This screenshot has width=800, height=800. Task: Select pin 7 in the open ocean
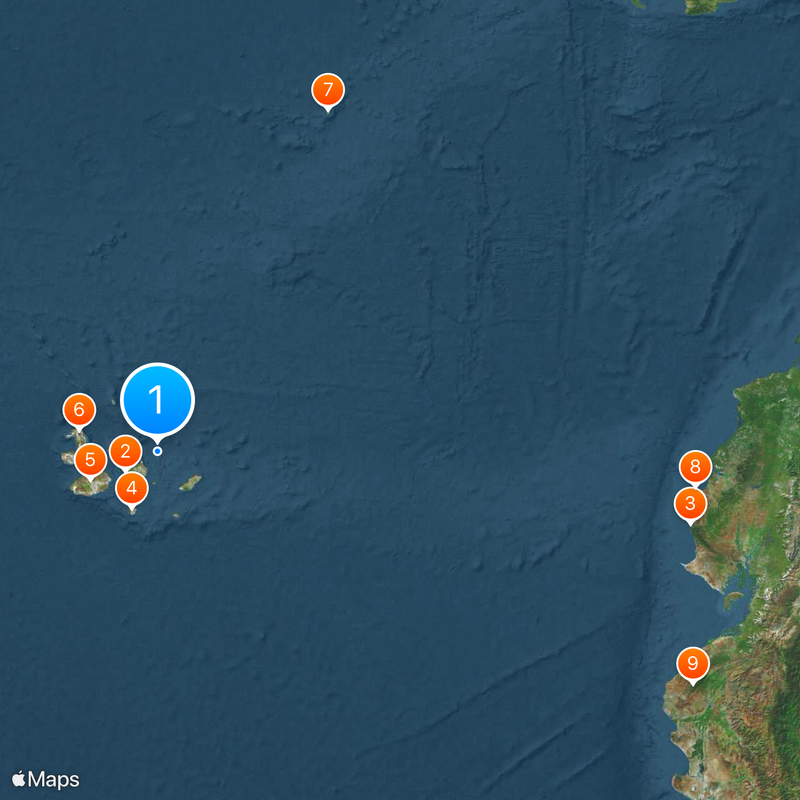coord(327,90)
